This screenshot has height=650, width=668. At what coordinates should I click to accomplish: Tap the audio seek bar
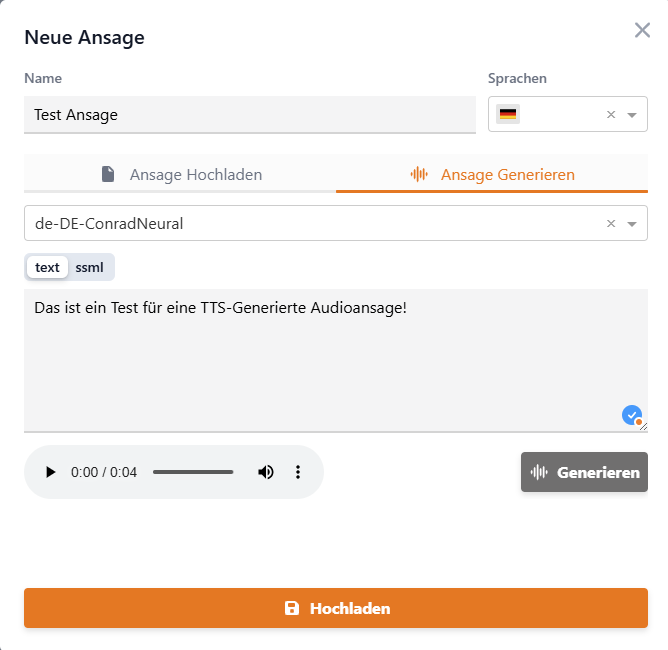(x=193, y=472)
